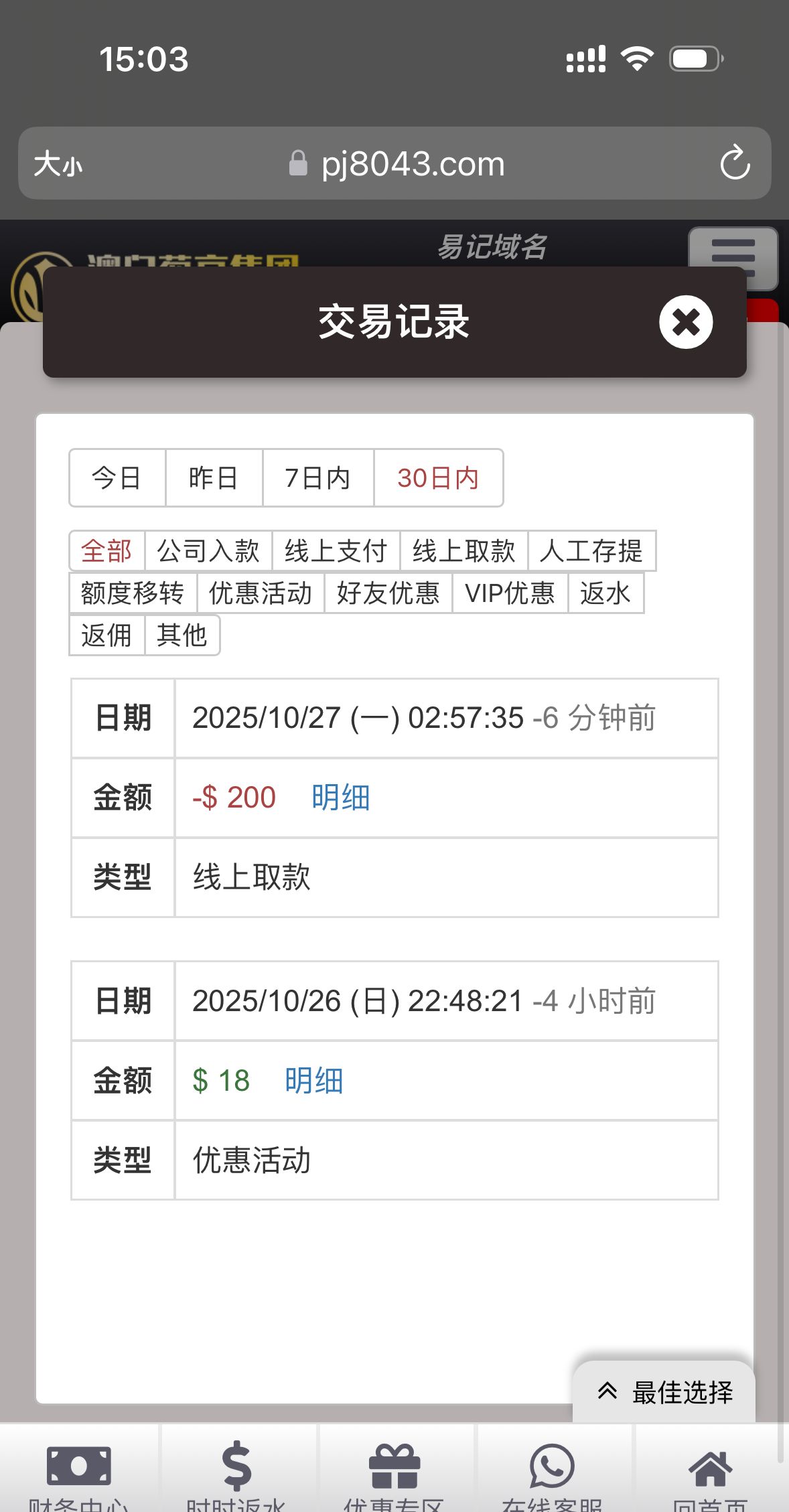Filter records by 公司入款
The height and width of the screenshot is (1512, 789).
point(208,551)
